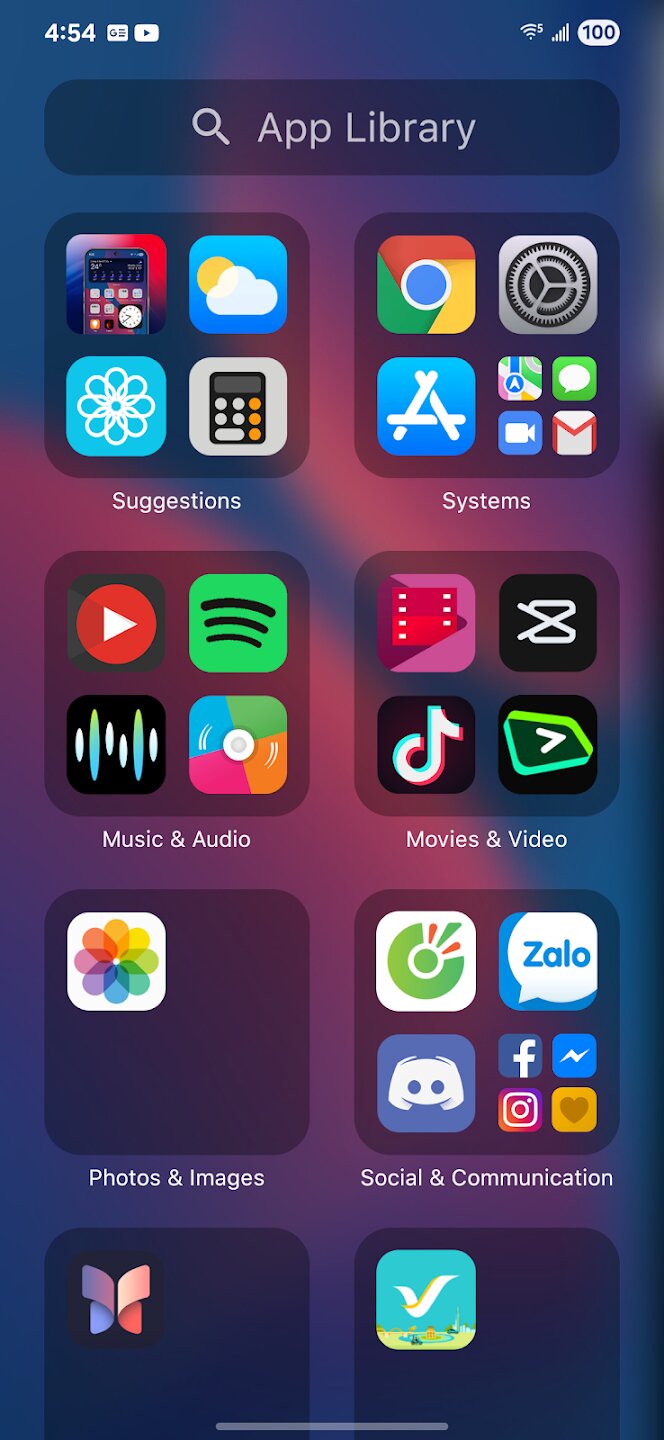Open the Spotify app
The image size is (664, 1440).
(238, 623)
